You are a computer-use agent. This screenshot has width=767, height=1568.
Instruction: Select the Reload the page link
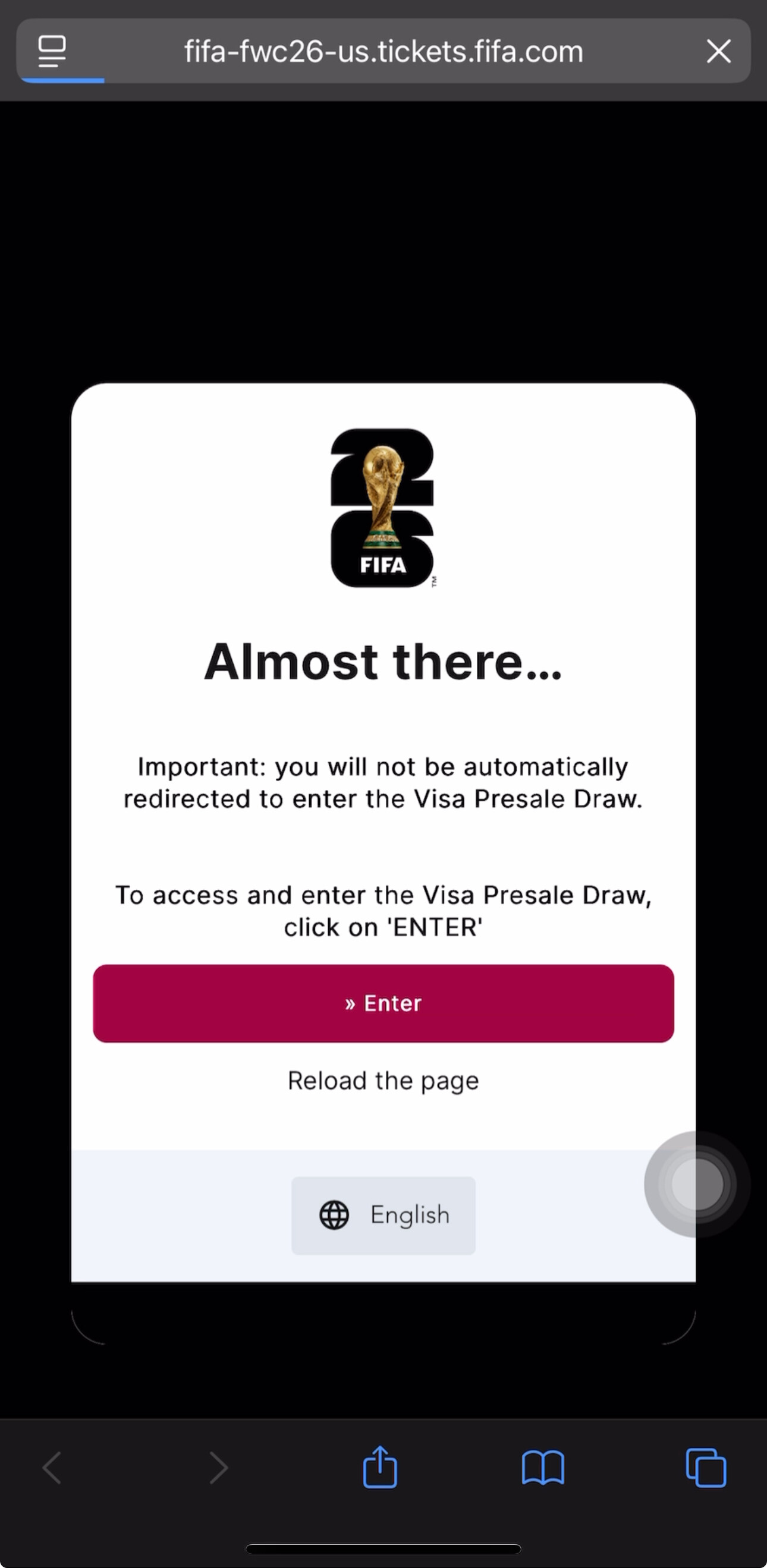(383, 1081)
